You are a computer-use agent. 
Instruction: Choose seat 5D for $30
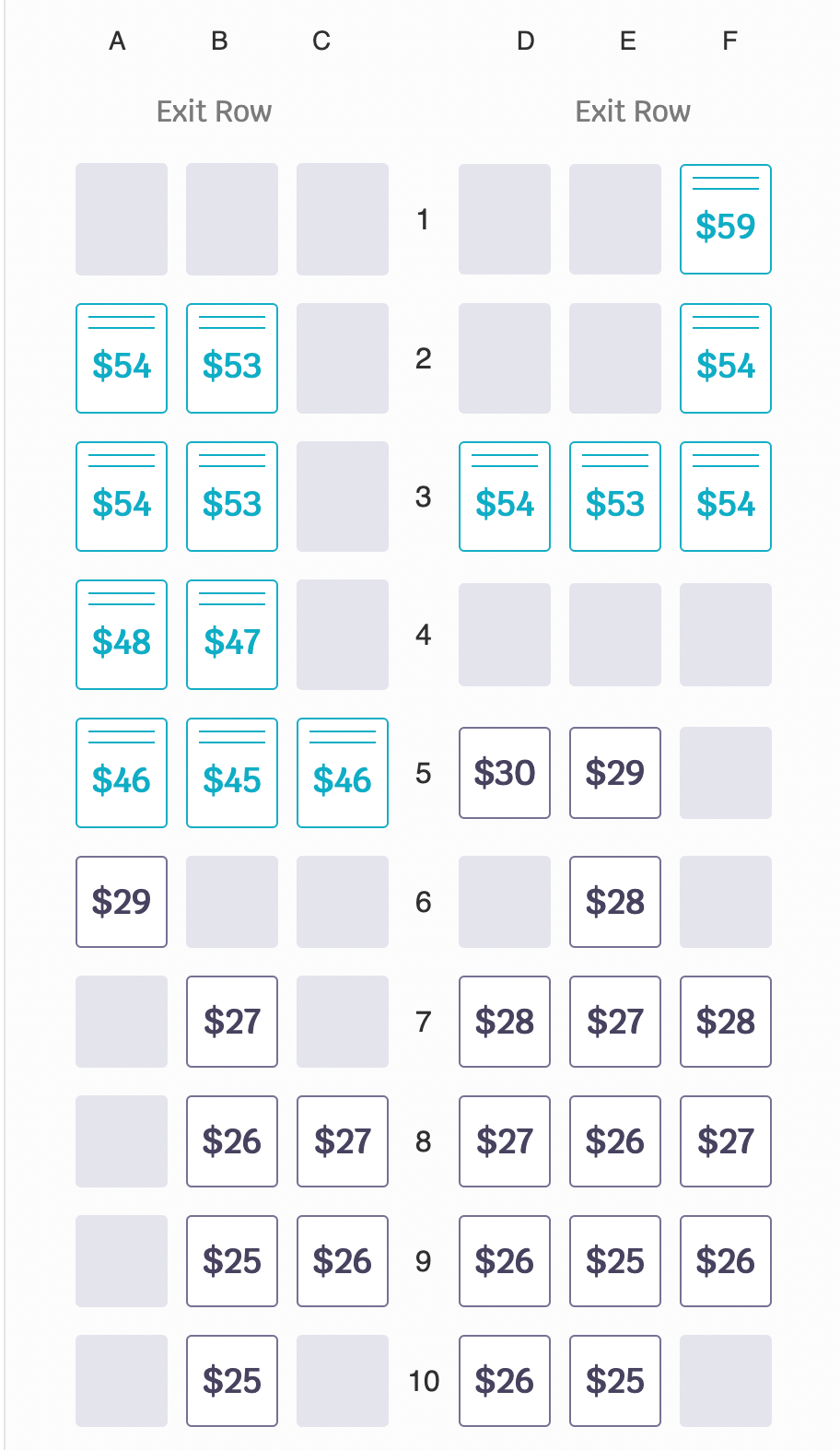pyautogui.click(x=505, y=773)
